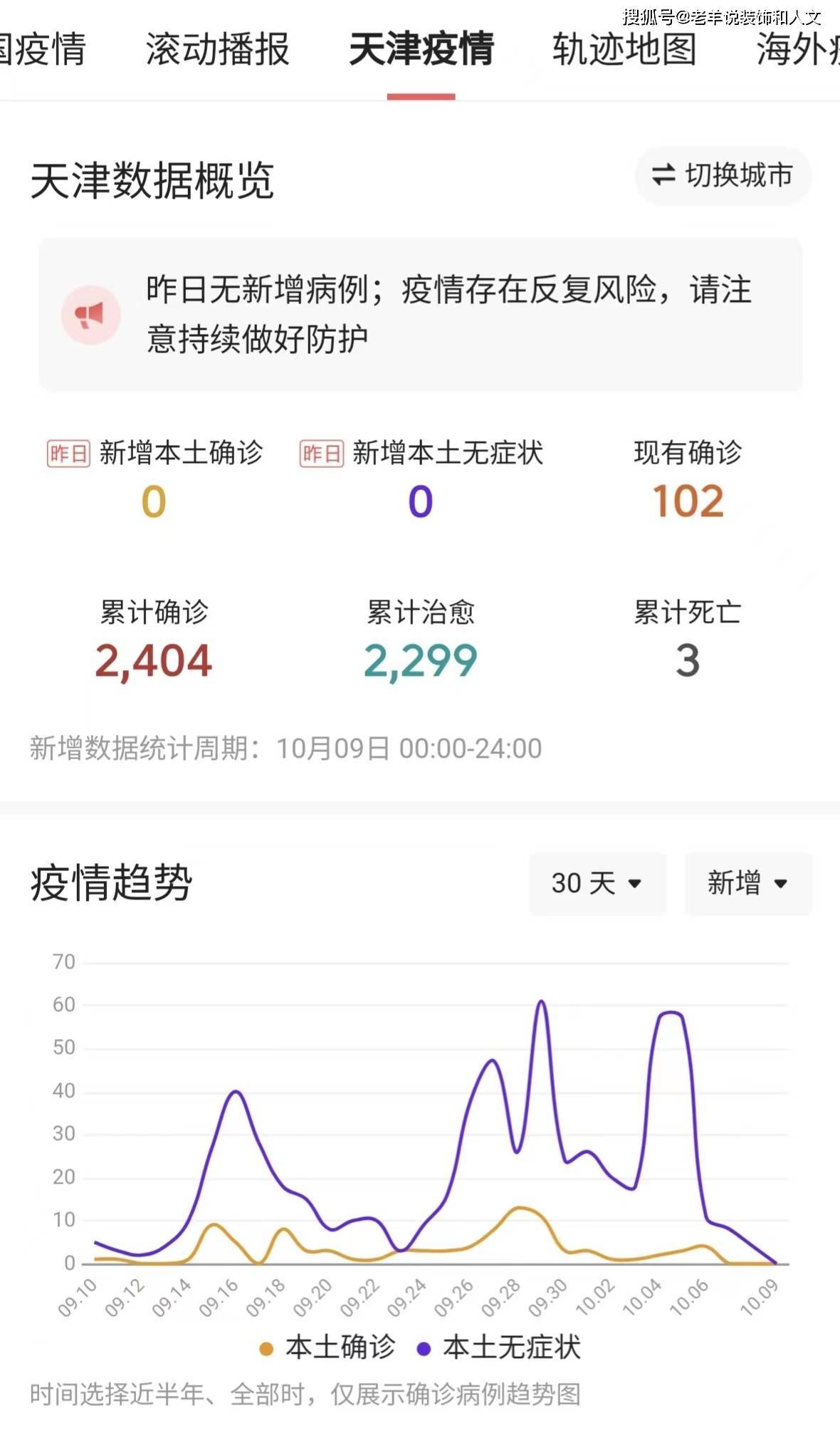Open the 海外 tab at the right edge
Image resolution: width=840 pixels, height=1445 pixels.
[798, 49]
